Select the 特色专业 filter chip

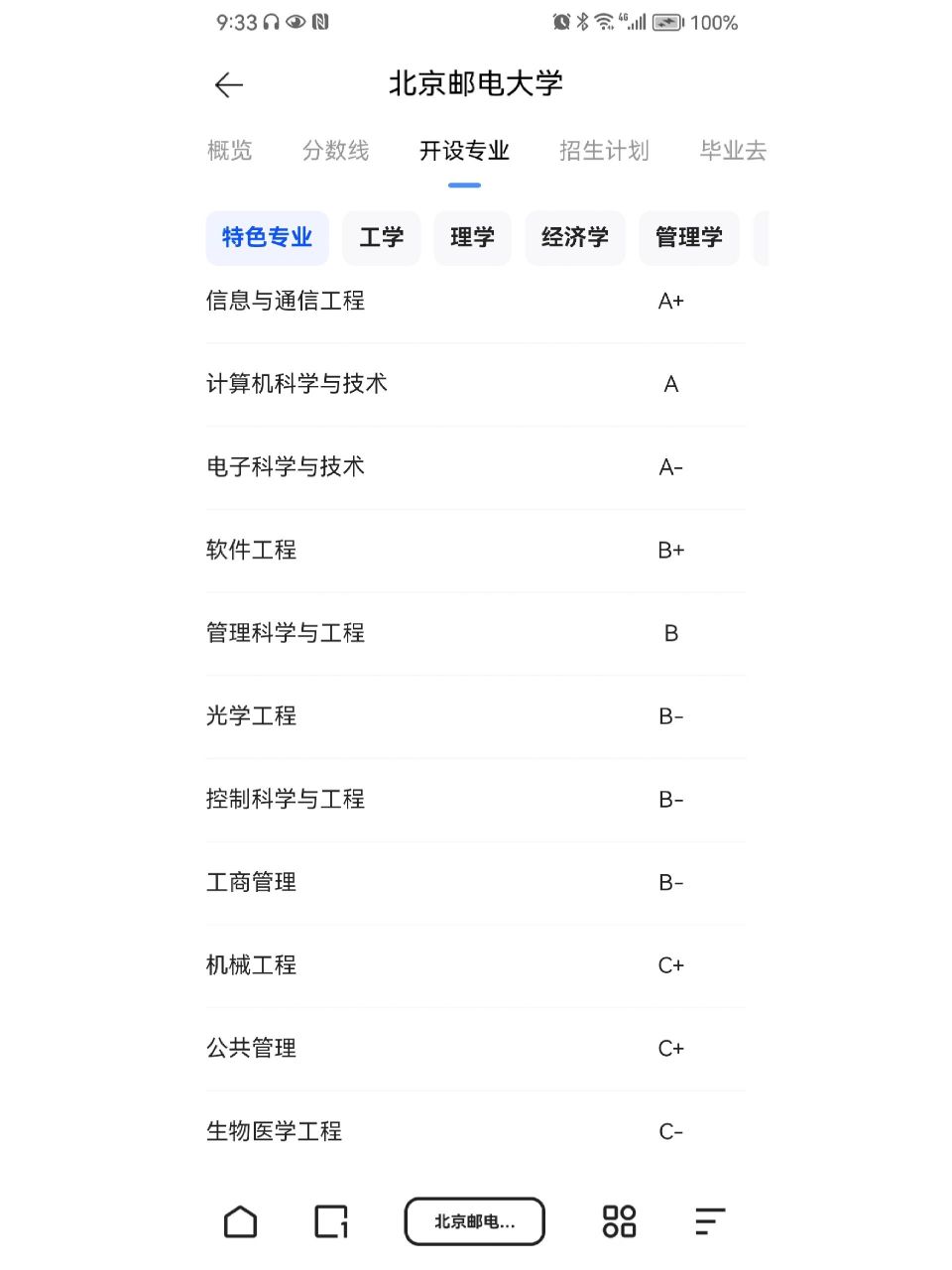pyautogui.click(x=267, y=238)
